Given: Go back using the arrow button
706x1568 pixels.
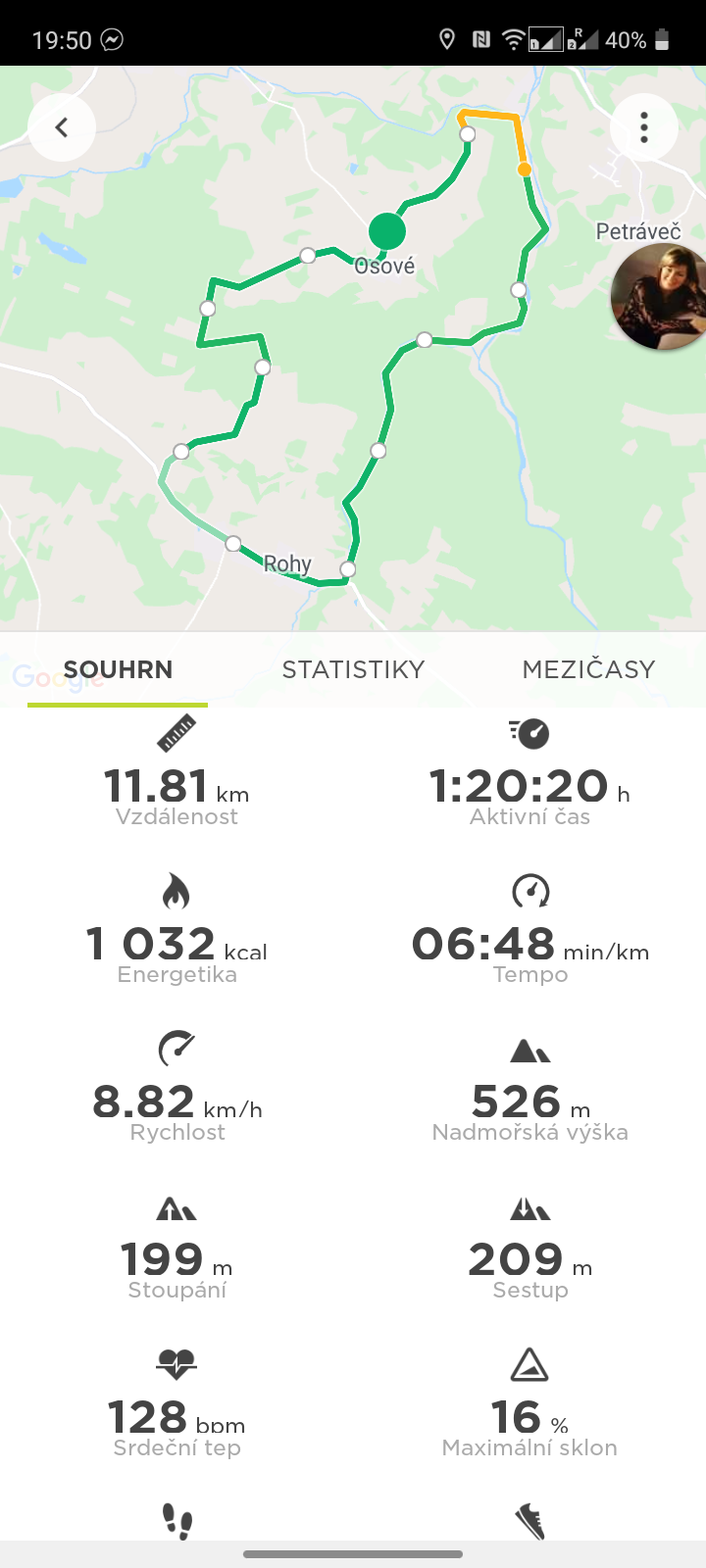Looking at the screenshot, I should (x=62, y=127).
